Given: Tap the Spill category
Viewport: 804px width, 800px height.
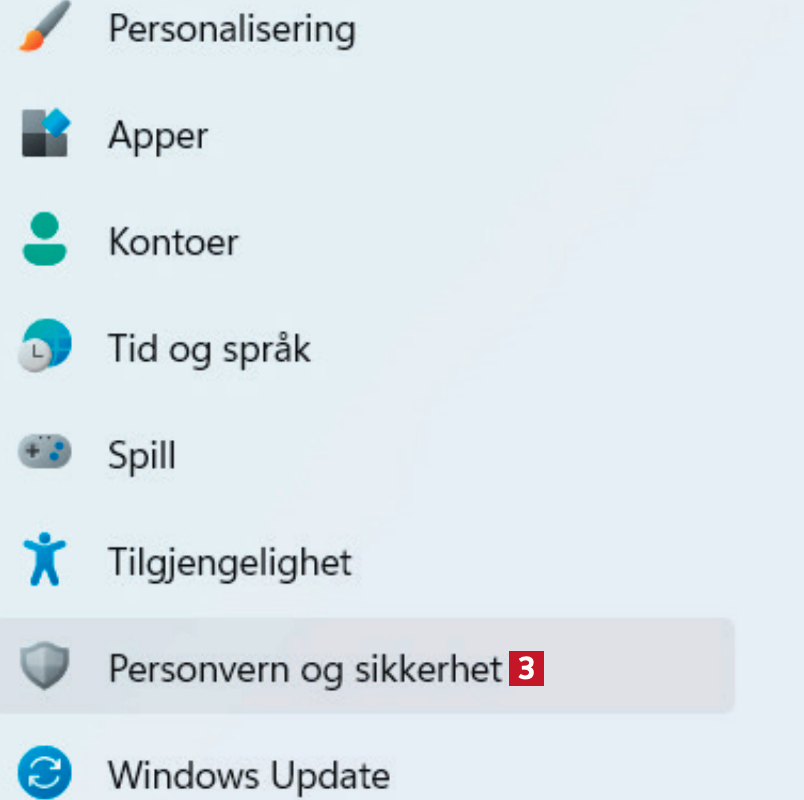Looking at the screenshot, I should (142, 456).
